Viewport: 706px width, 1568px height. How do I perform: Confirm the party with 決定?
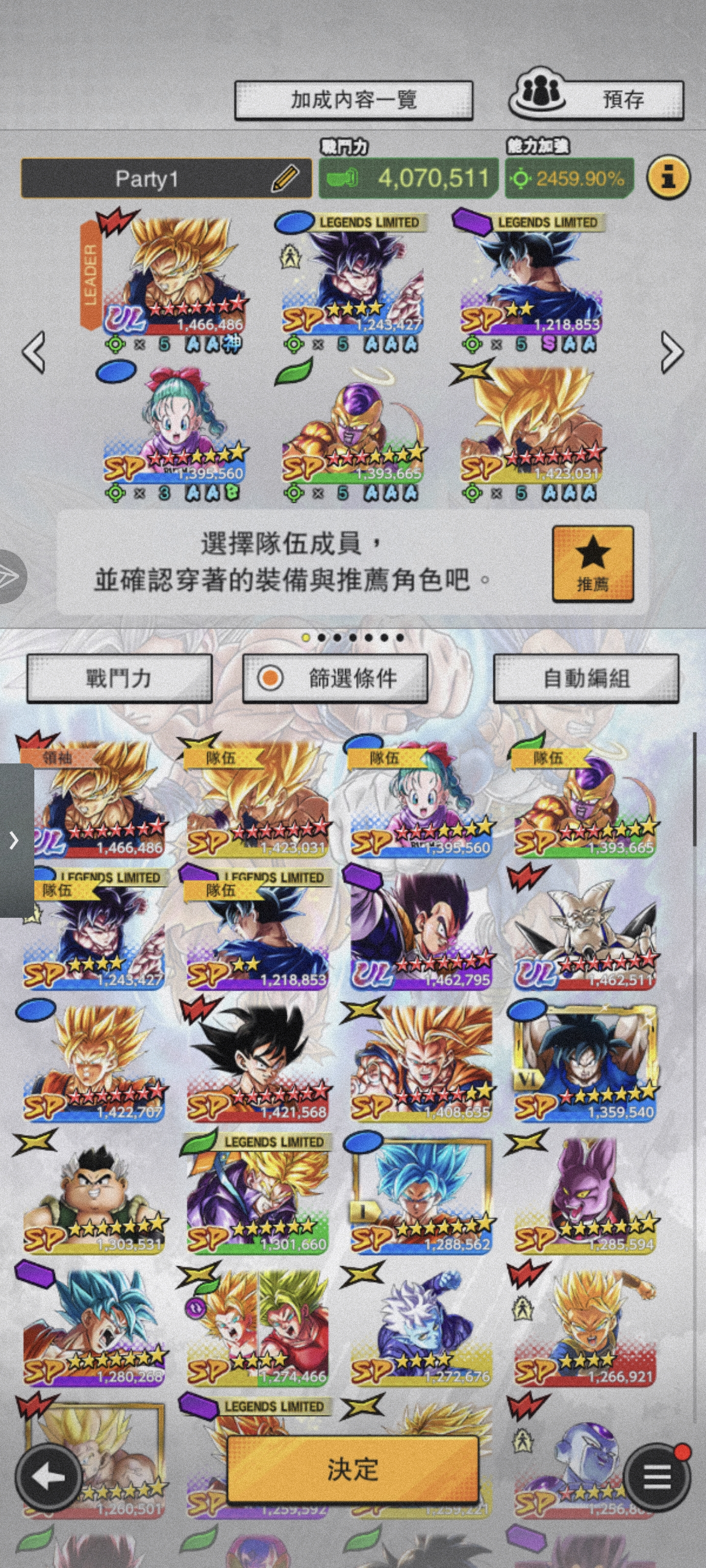(x=353, y=1470)
